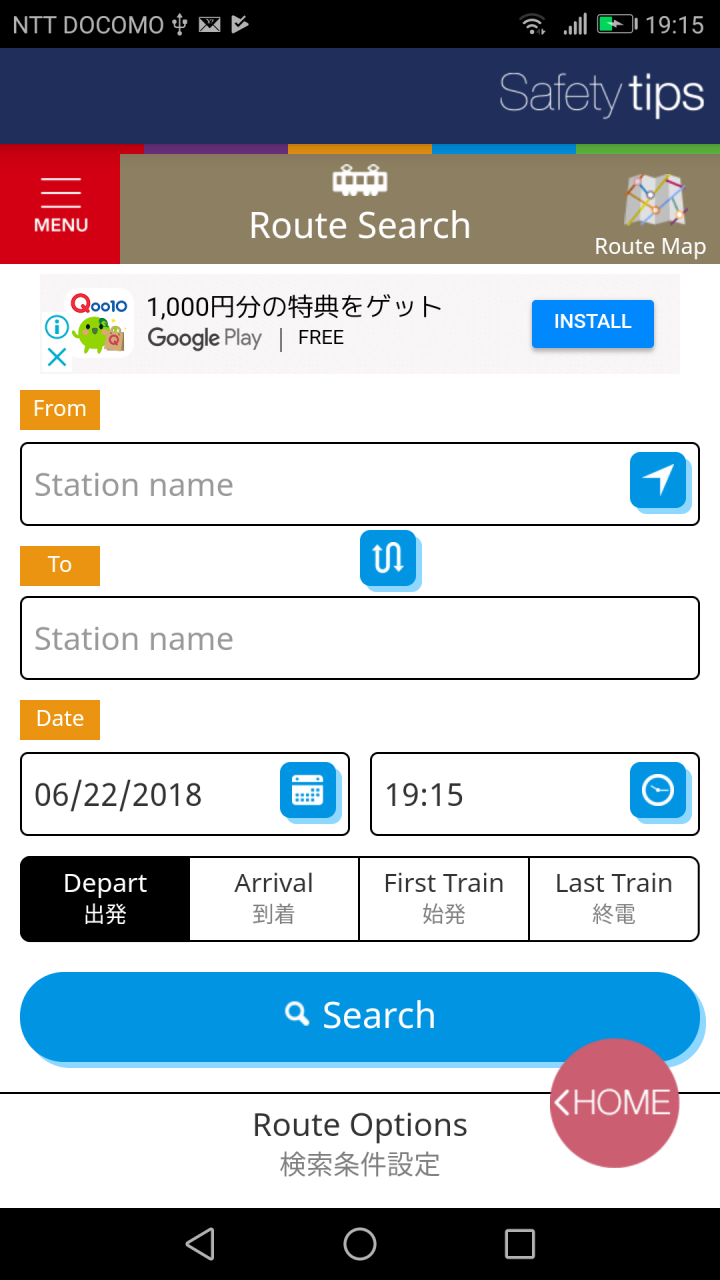Choose First Train option
720x1280 pixels.
click(x=444, y=898)
